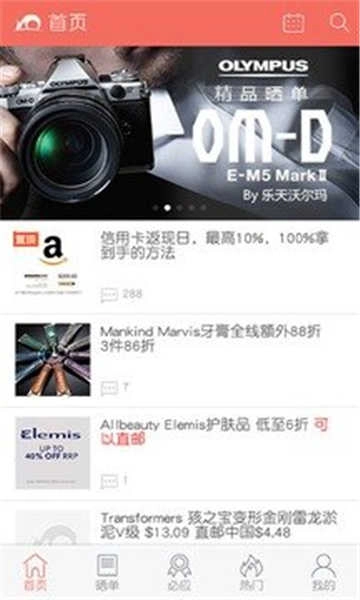
Task: Open the 我的 profile tab
Action: (324, 572)
